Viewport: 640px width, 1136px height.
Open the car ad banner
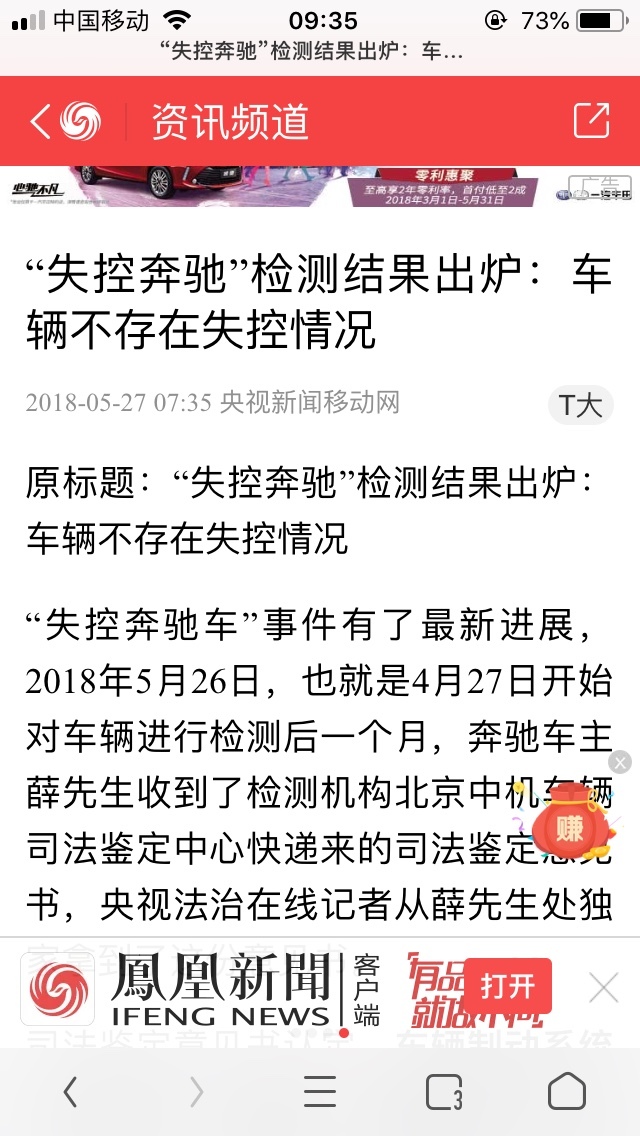(x=320, y=187)
